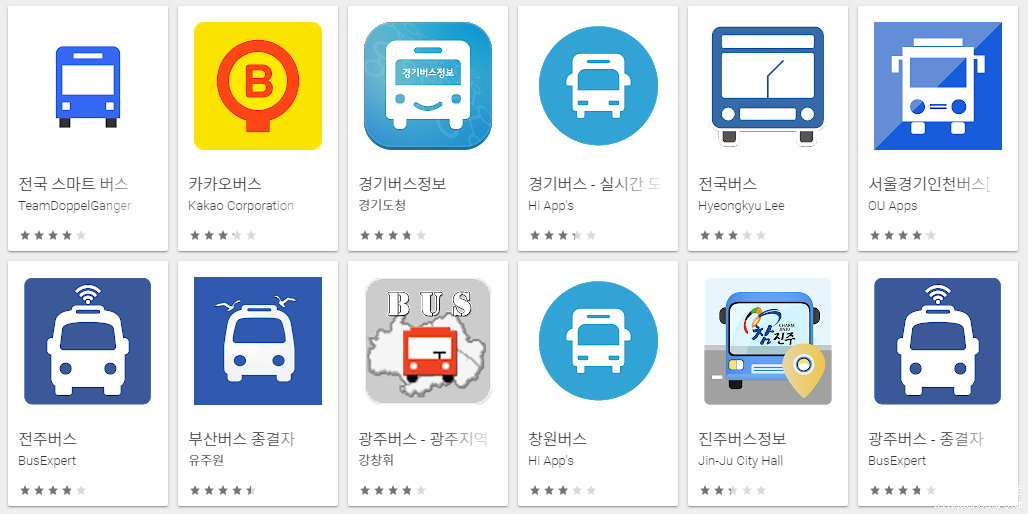Open the 진주버스정보 app by Jin-Ju City Hall
This screenshot has width=1028, height=514.
coord(768,341)
